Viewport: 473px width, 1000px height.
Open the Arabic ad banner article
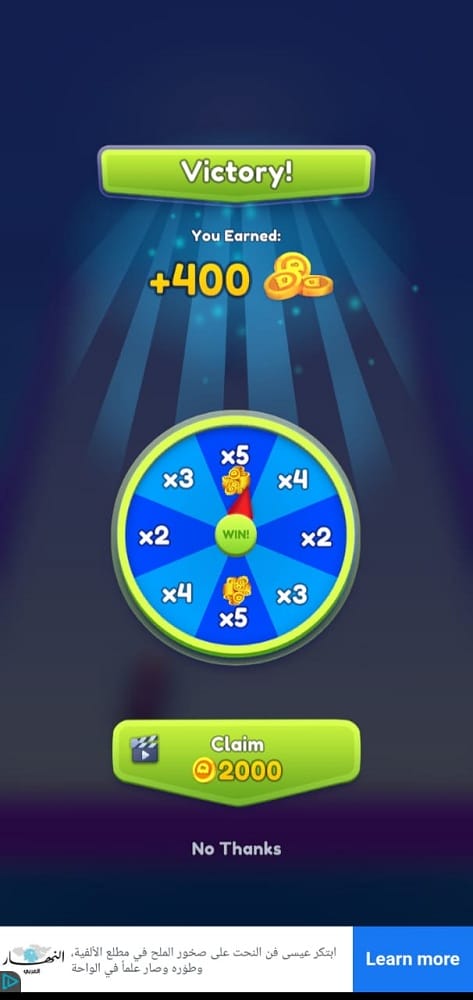tap(205, 960)
